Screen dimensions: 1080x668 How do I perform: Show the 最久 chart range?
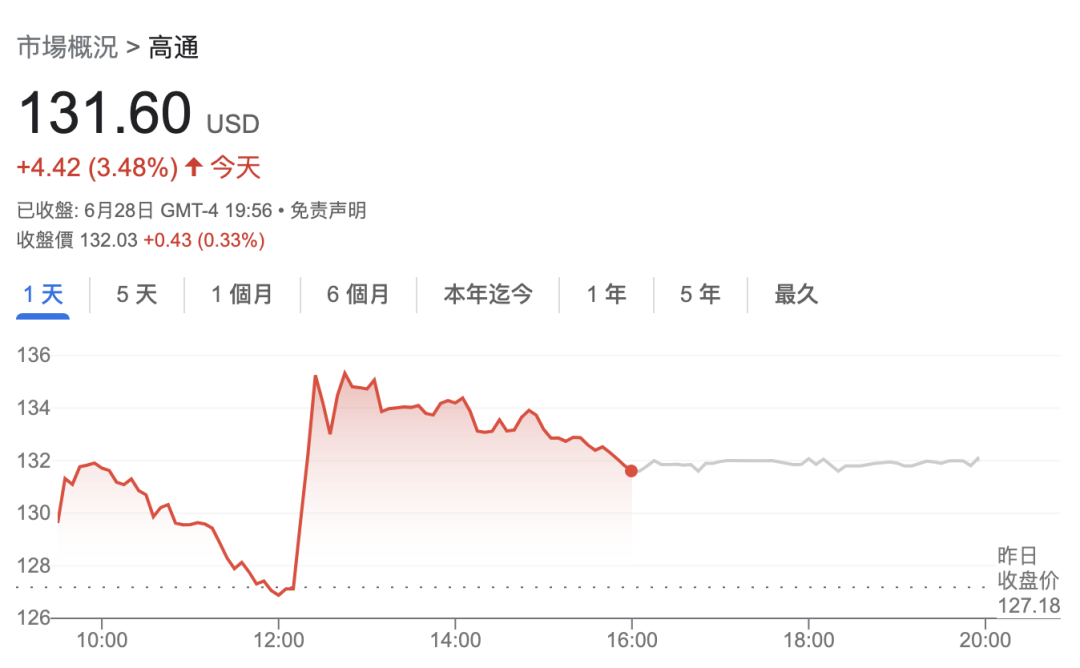[x=796, y=295]
